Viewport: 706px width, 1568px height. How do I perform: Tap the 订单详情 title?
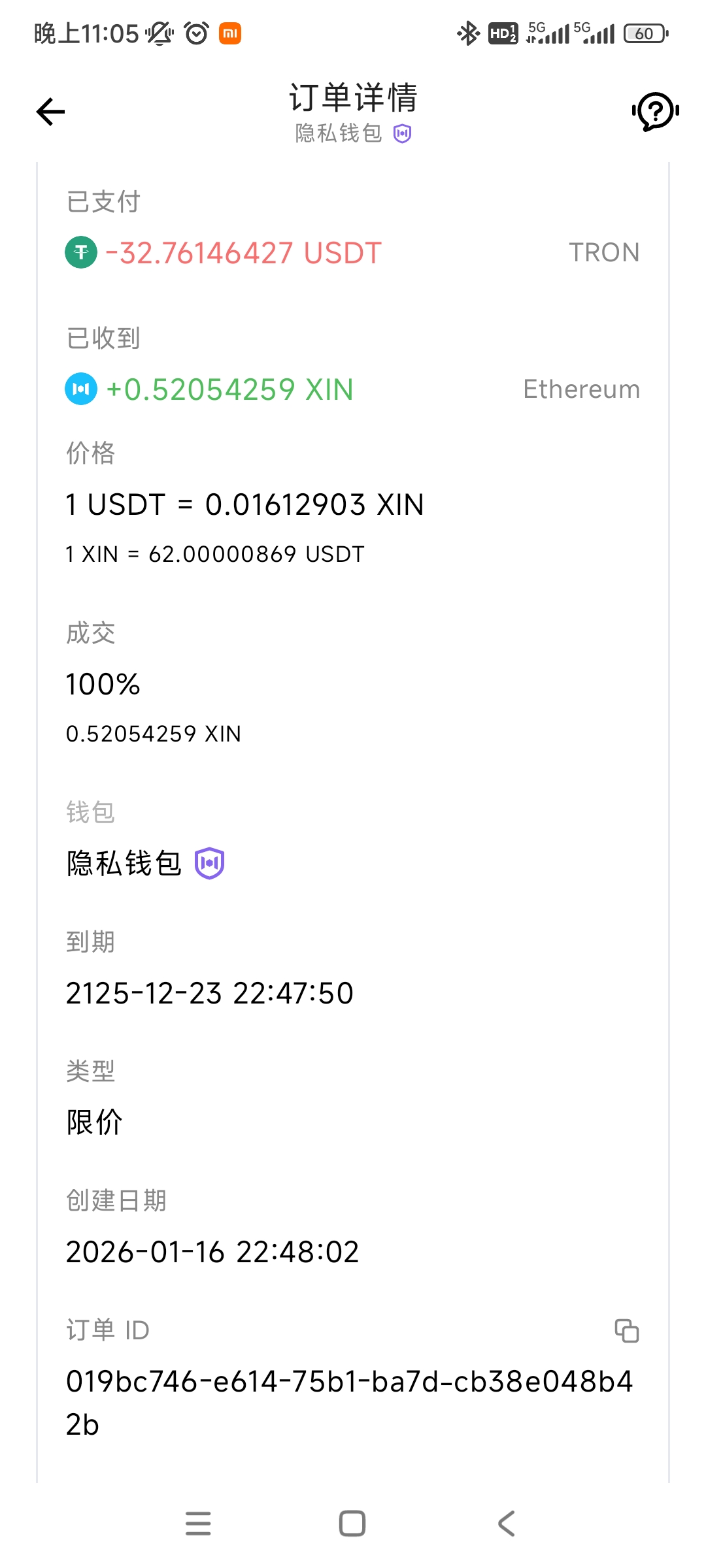(x=353, y=97)
